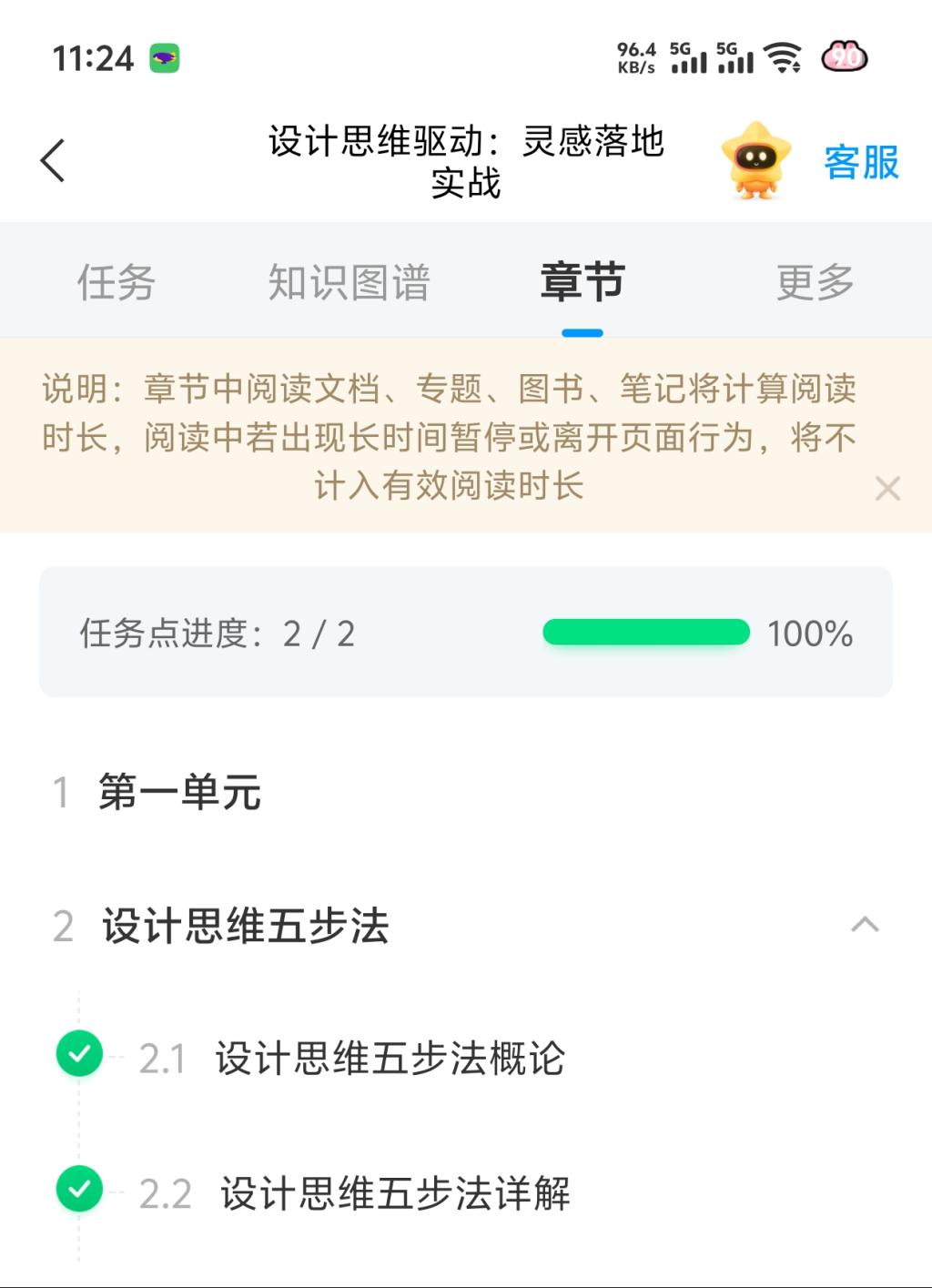The image size is (932, 1288).
Task: Switch to the 知识图谱 tab
Action: click(x=349, y=282)
